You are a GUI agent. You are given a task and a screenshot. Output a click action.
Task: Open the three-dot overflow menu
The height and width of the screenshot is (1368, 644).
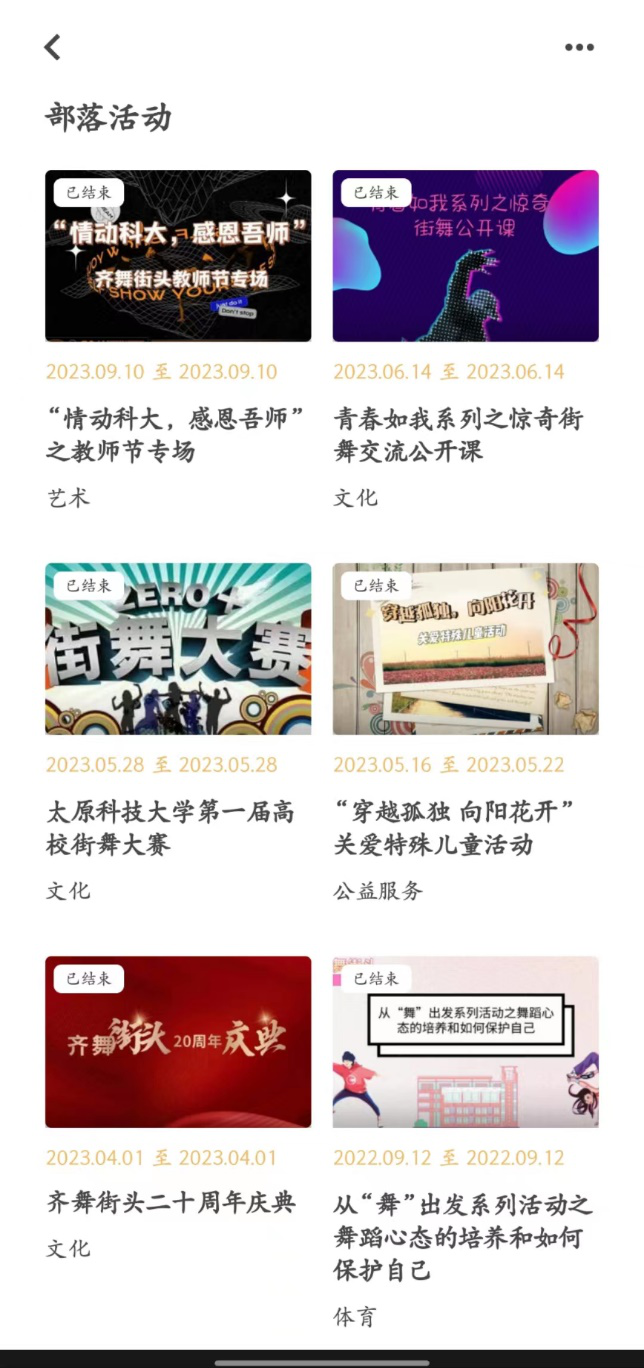click(579, 47)
